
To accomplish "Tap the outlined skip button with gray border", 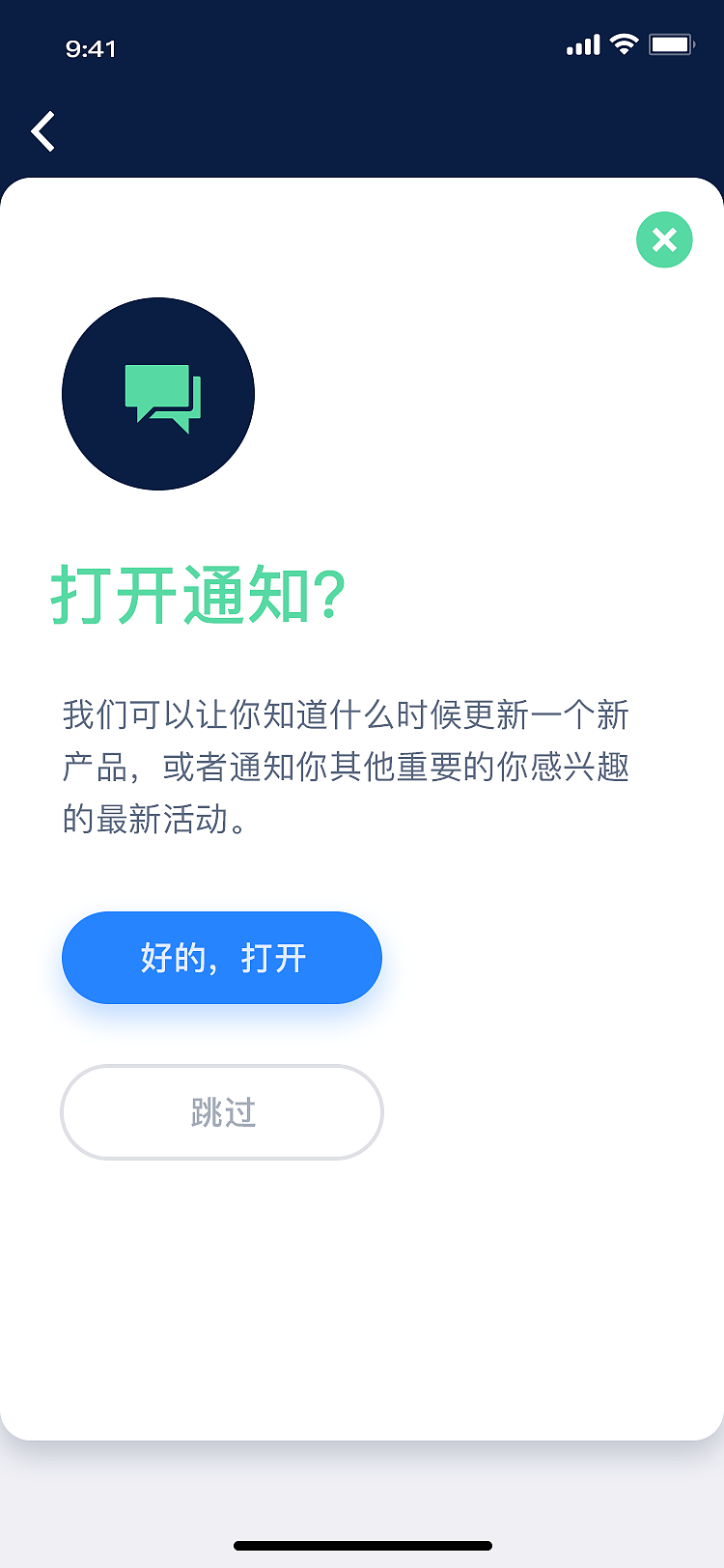I will (x=221, y=1112).
